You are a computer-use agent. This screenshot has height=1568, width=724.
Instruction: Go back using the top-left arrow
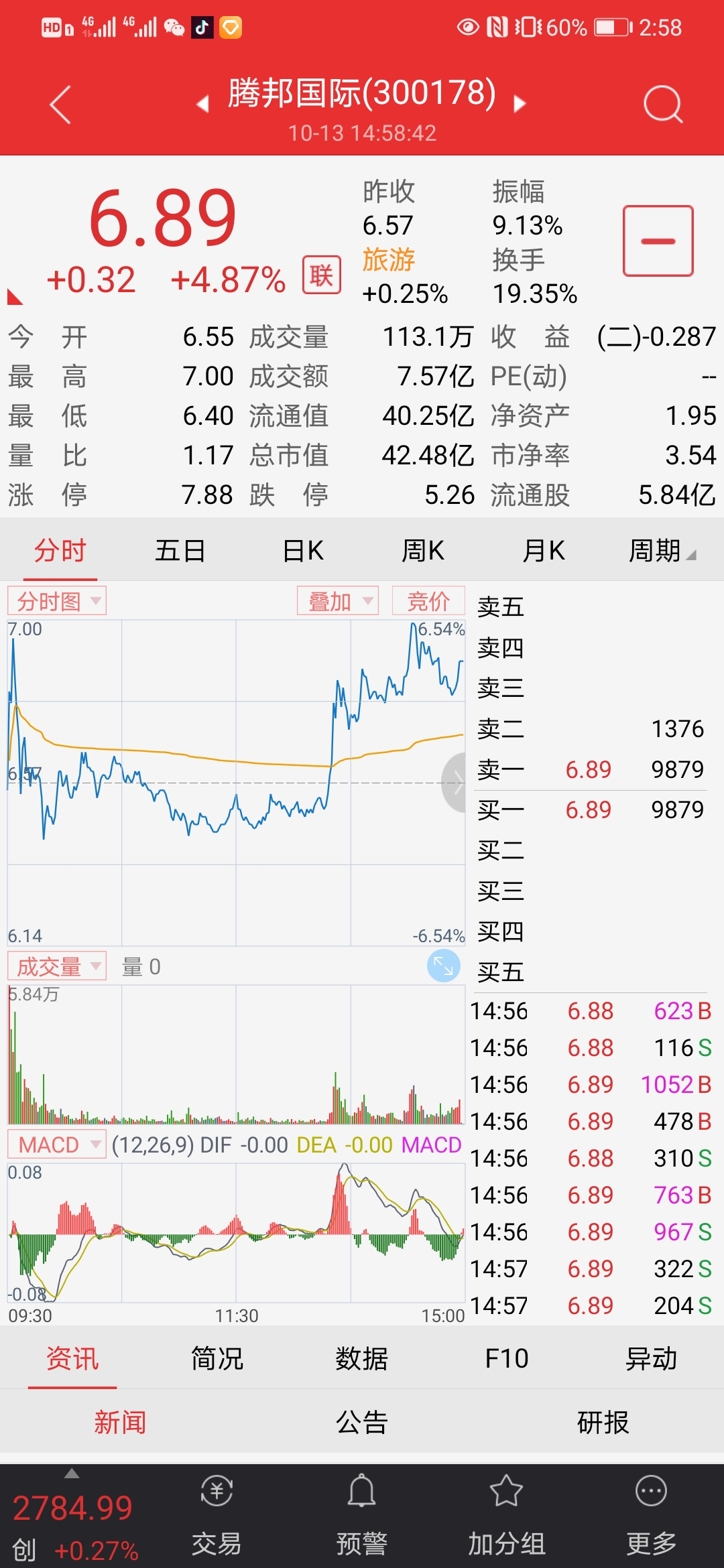60,105
